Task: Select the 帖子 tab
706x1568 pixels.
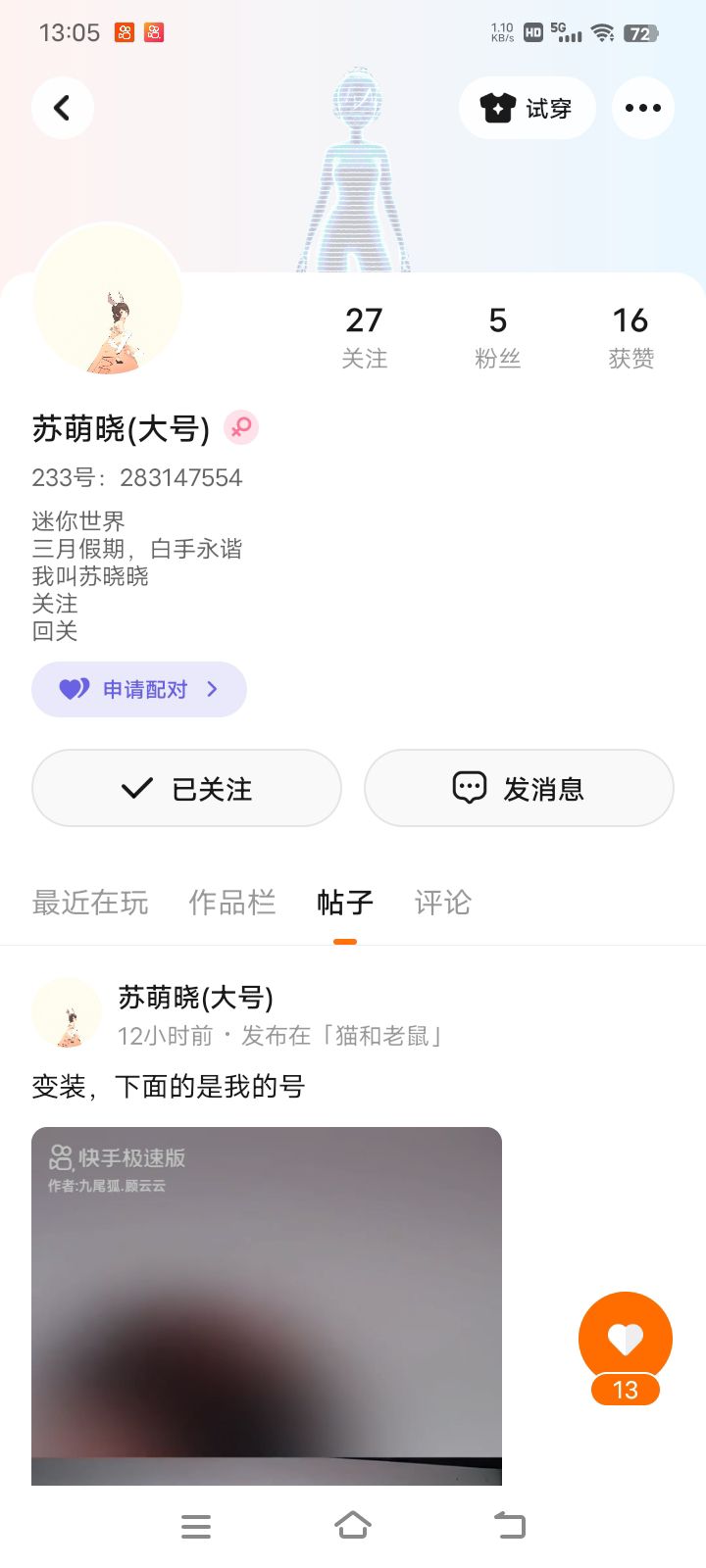Action: [x=345, y=903]
